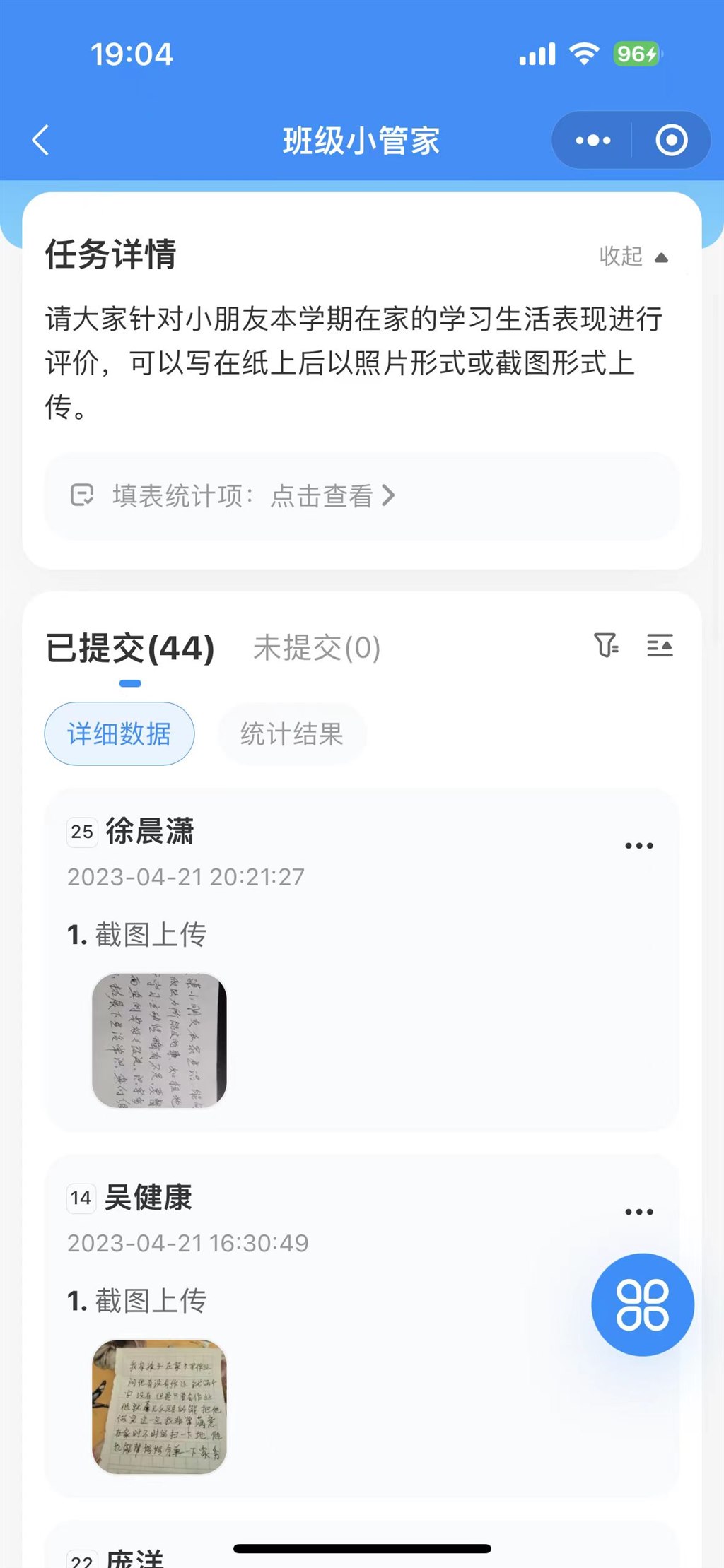Image resolution: width=724 pixels, height=1568 pixels.
Task: Switch to the 未提交(0) tab
Action: 317,648
